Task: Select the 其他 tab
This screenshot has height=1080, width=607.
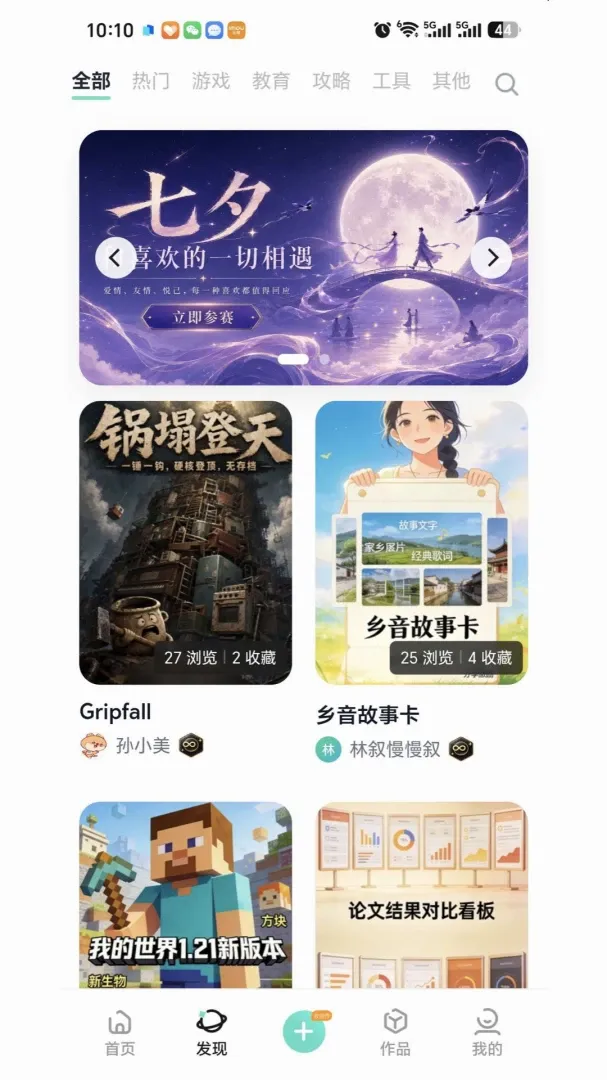Action: coord(451,81)
